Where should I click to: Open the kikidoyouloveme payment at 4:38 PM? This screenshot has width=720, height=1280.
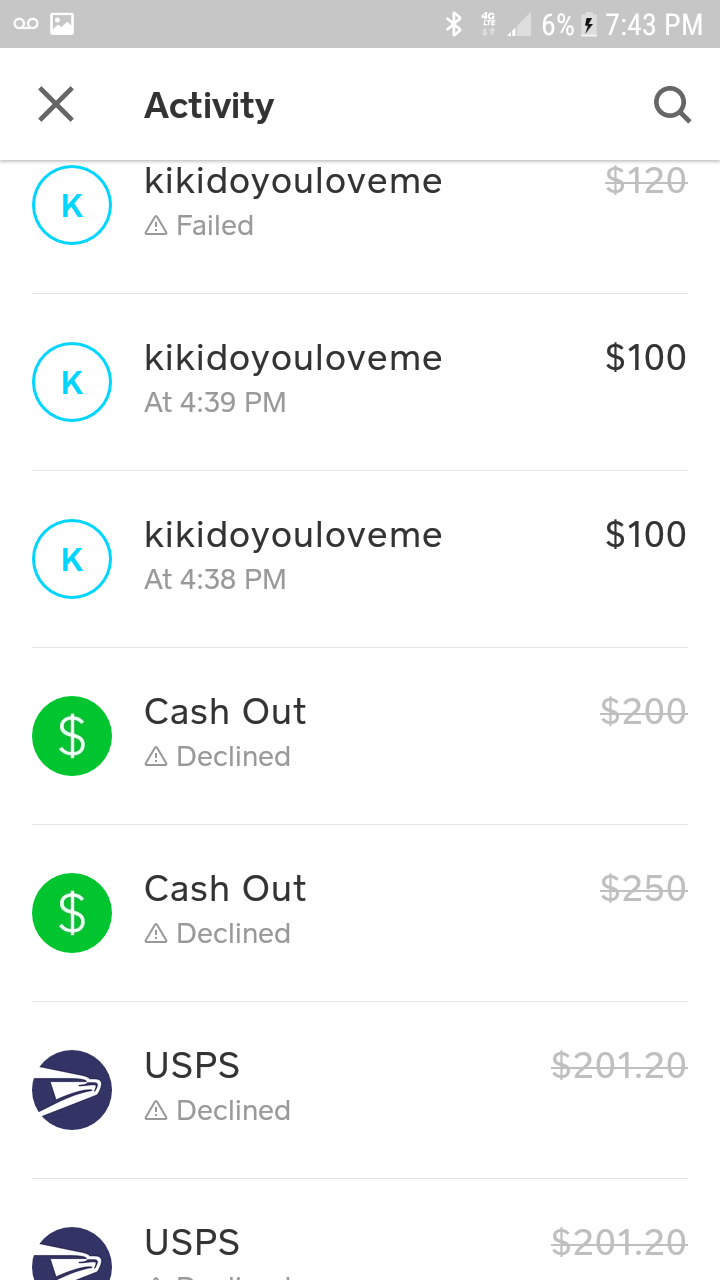[x=360, y=559]
